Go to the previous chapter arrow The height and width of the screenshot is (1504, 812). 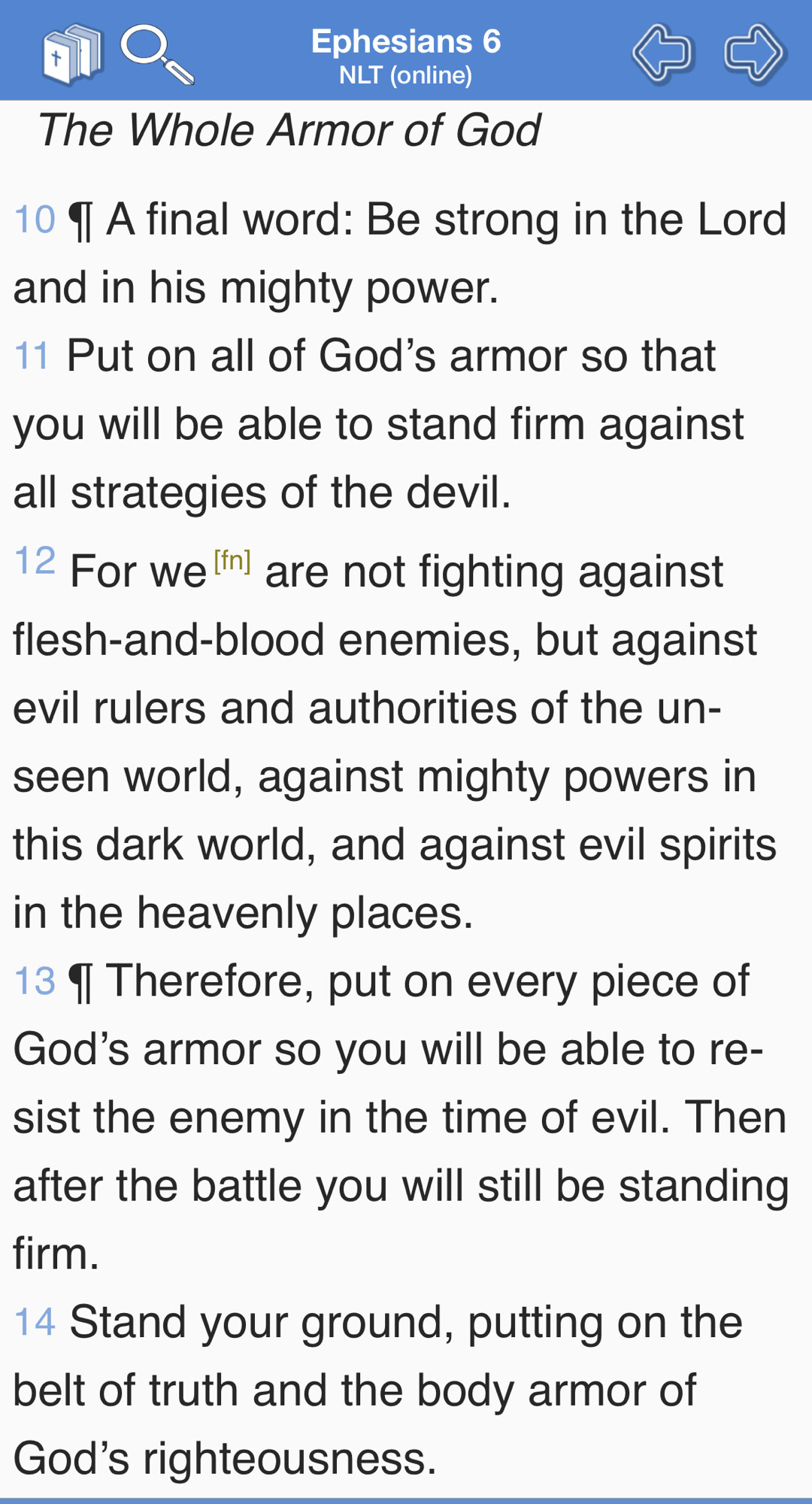[662, 53]
